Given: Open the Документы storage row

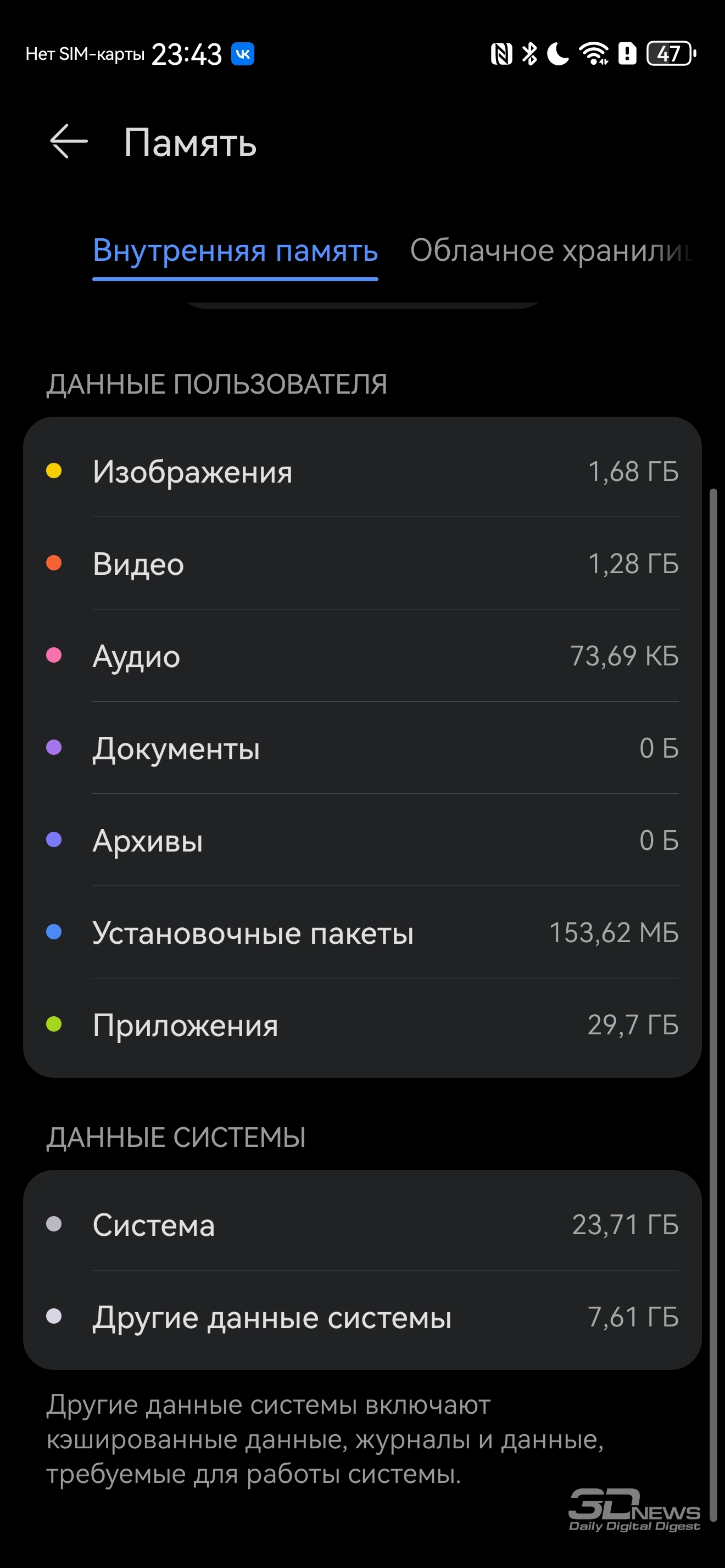Looking at the screenshot, I should click(x=362, y=748).
